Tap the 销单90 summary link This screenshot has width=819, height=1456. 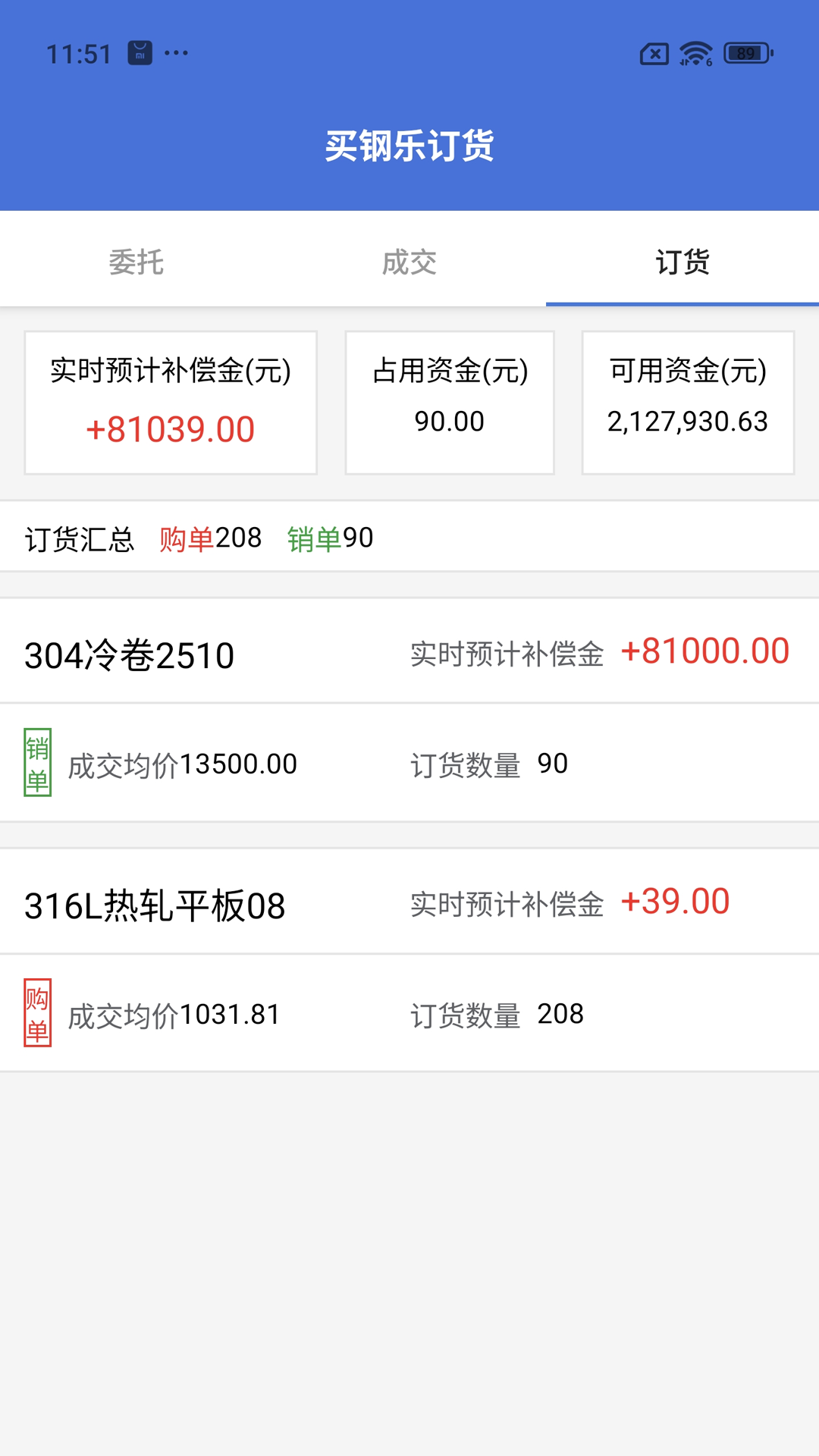[330, 539]
